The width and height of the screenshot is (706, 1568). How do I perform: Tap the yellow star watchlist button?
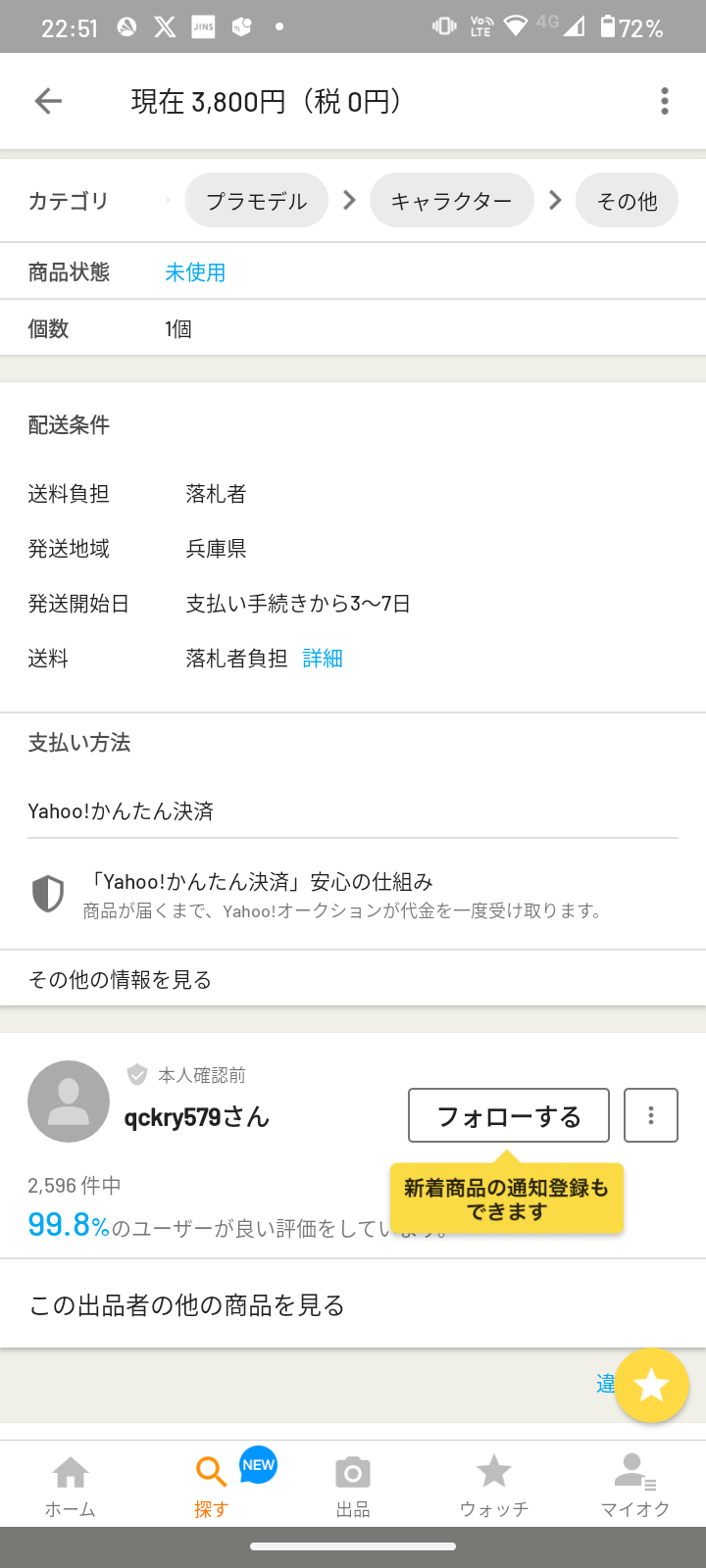pos(652,1385)
